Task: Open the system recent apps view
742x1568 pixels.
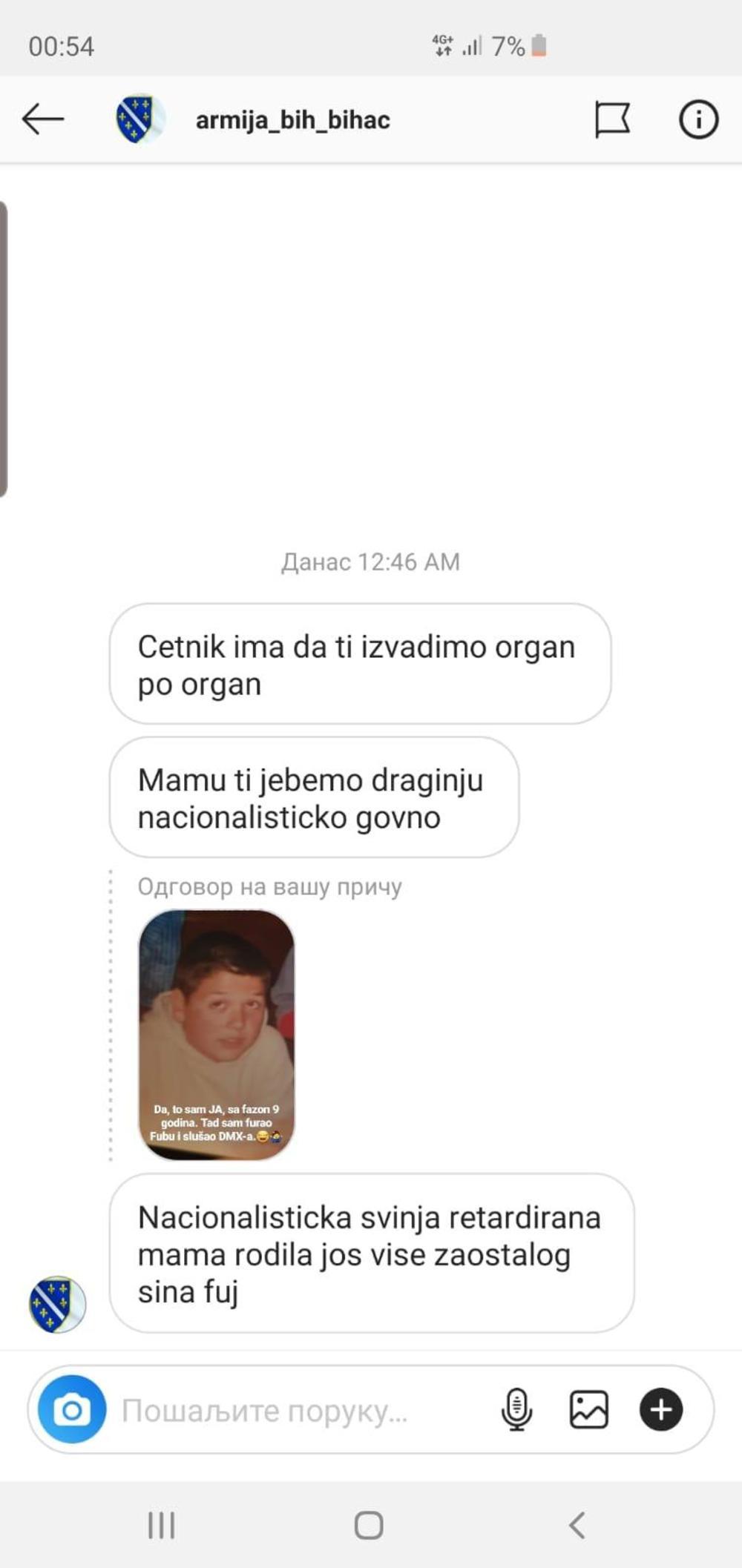Action: 161,1526
